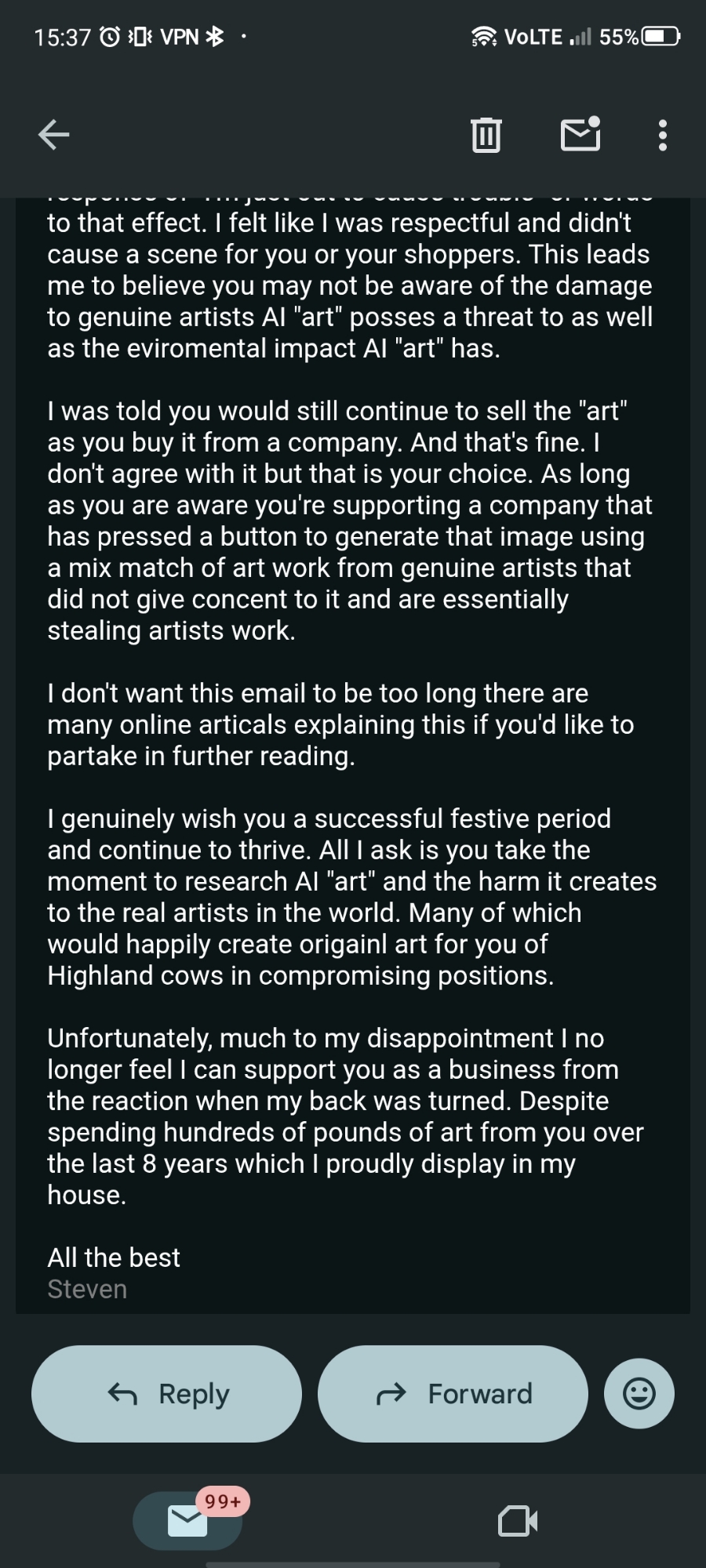
Task: Add an emoji reaction
Action: coord(639,1393)
